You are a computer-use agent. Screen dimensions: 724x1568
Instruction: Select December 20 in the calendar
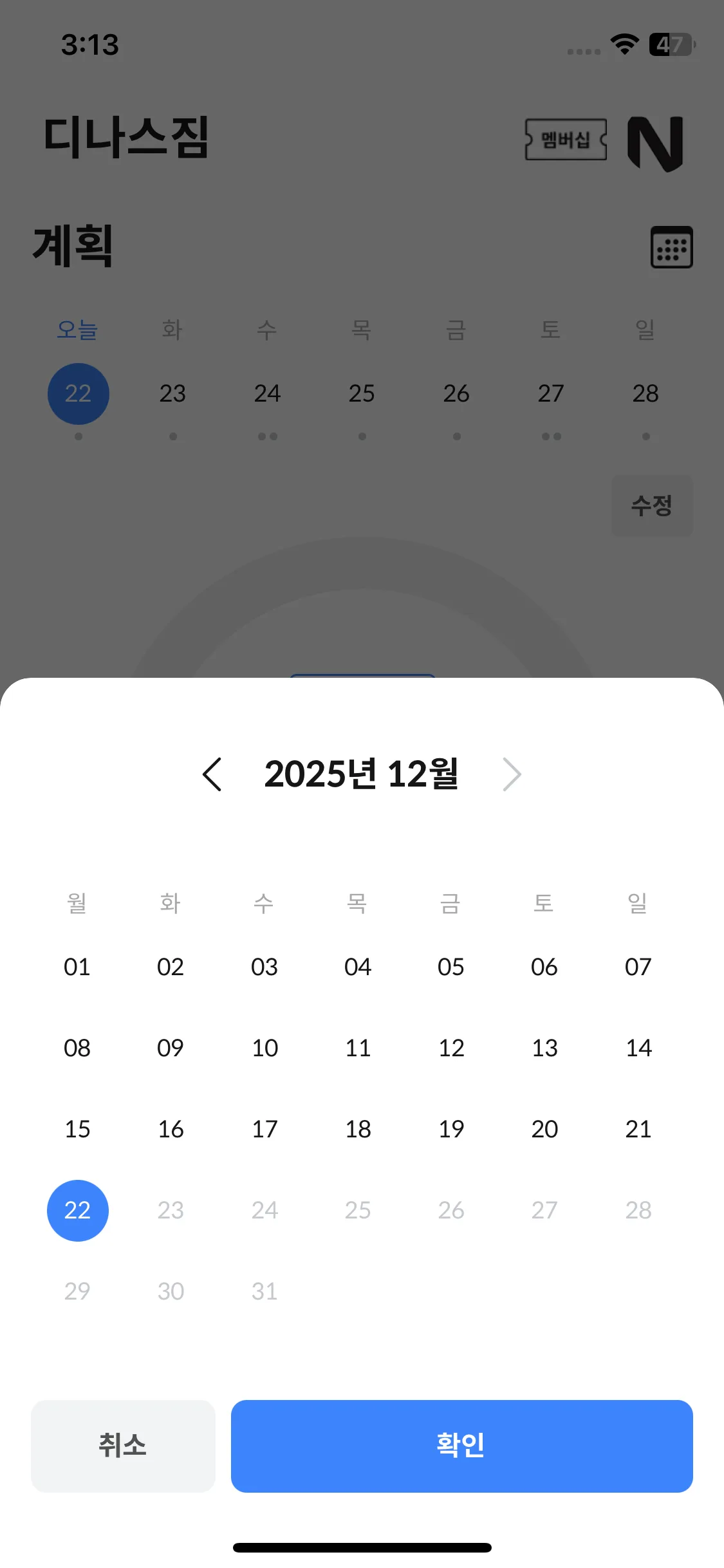tap(544, 1129)
